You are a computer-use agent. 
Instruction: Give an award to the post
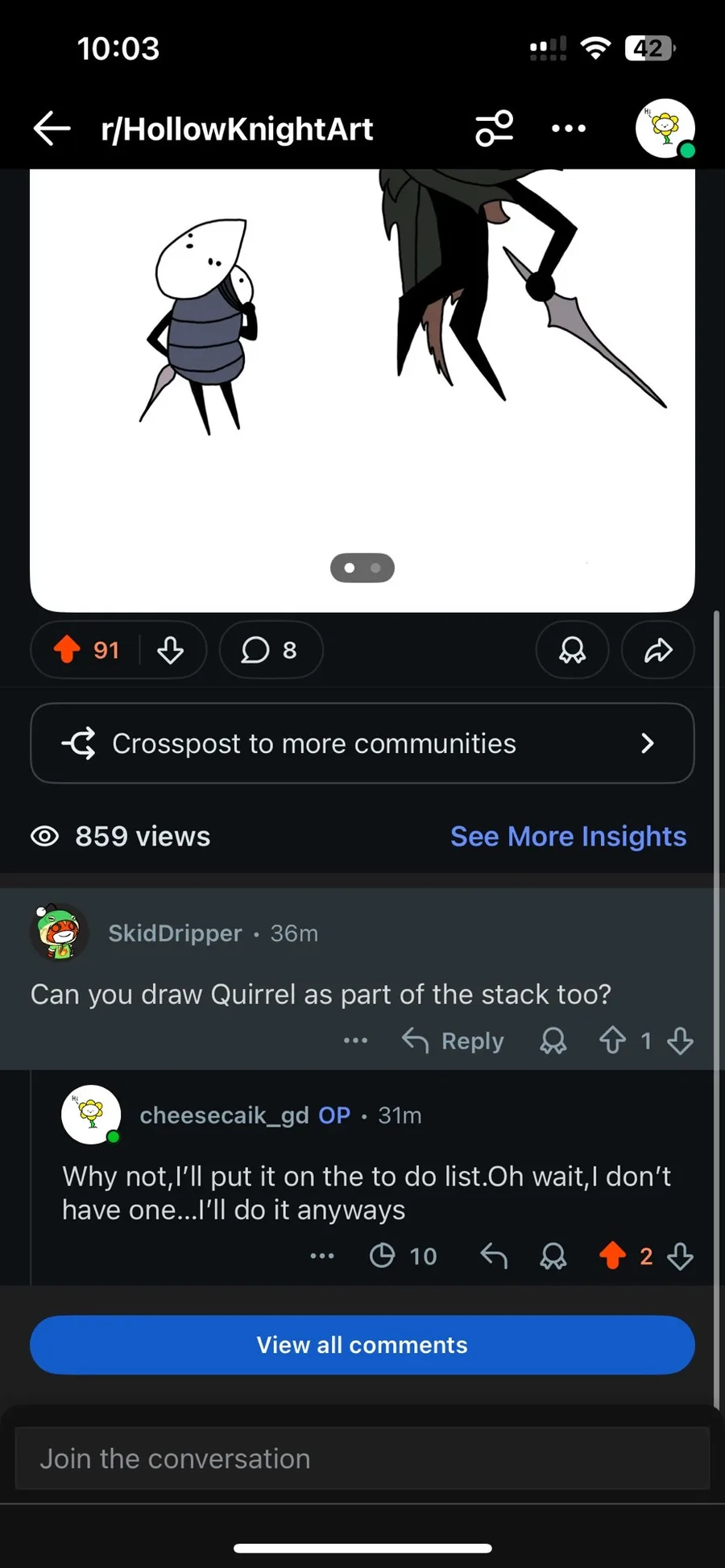[572, 650]
